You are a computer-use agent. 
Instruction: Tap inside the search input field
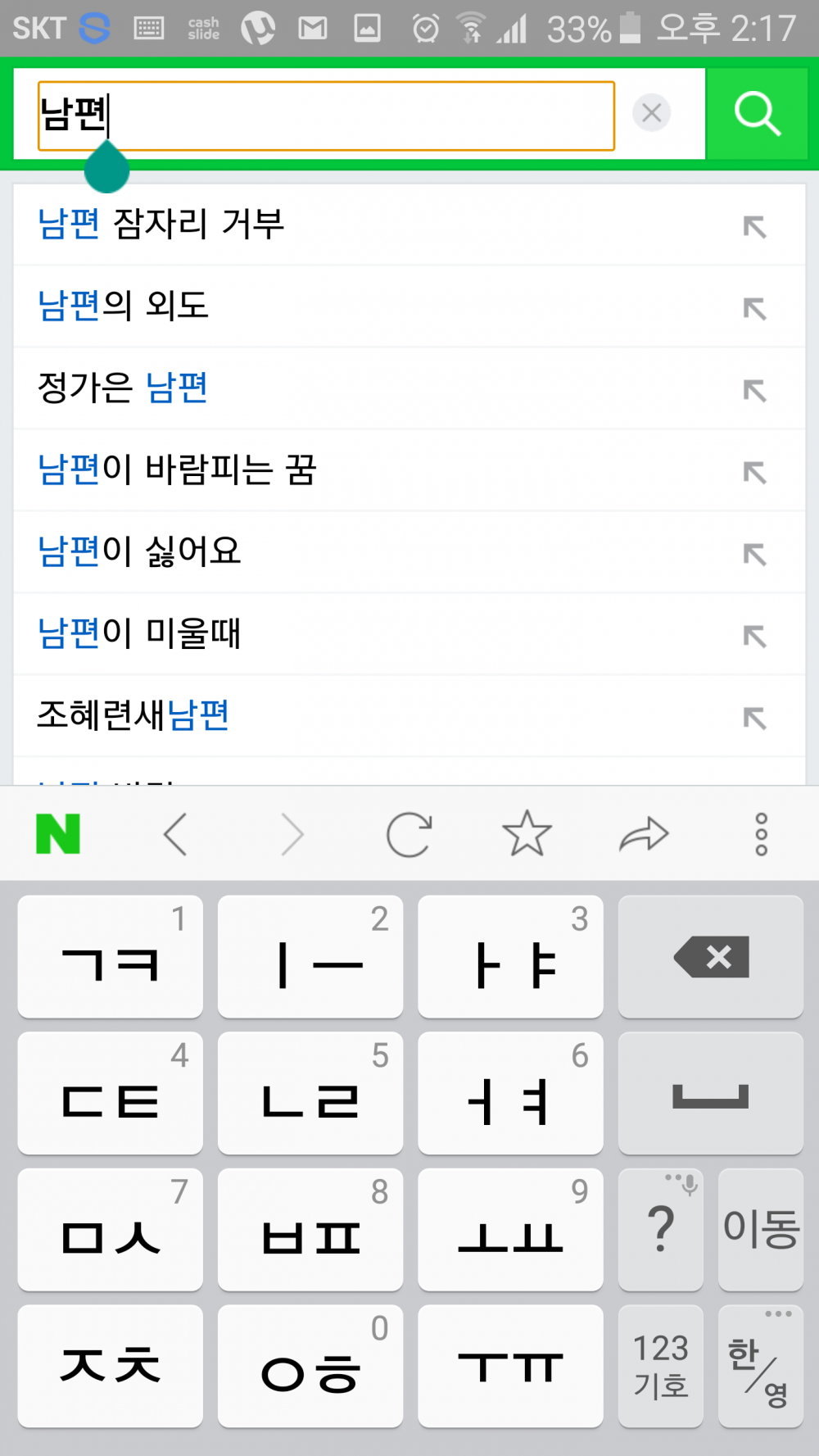pos(328,114)
